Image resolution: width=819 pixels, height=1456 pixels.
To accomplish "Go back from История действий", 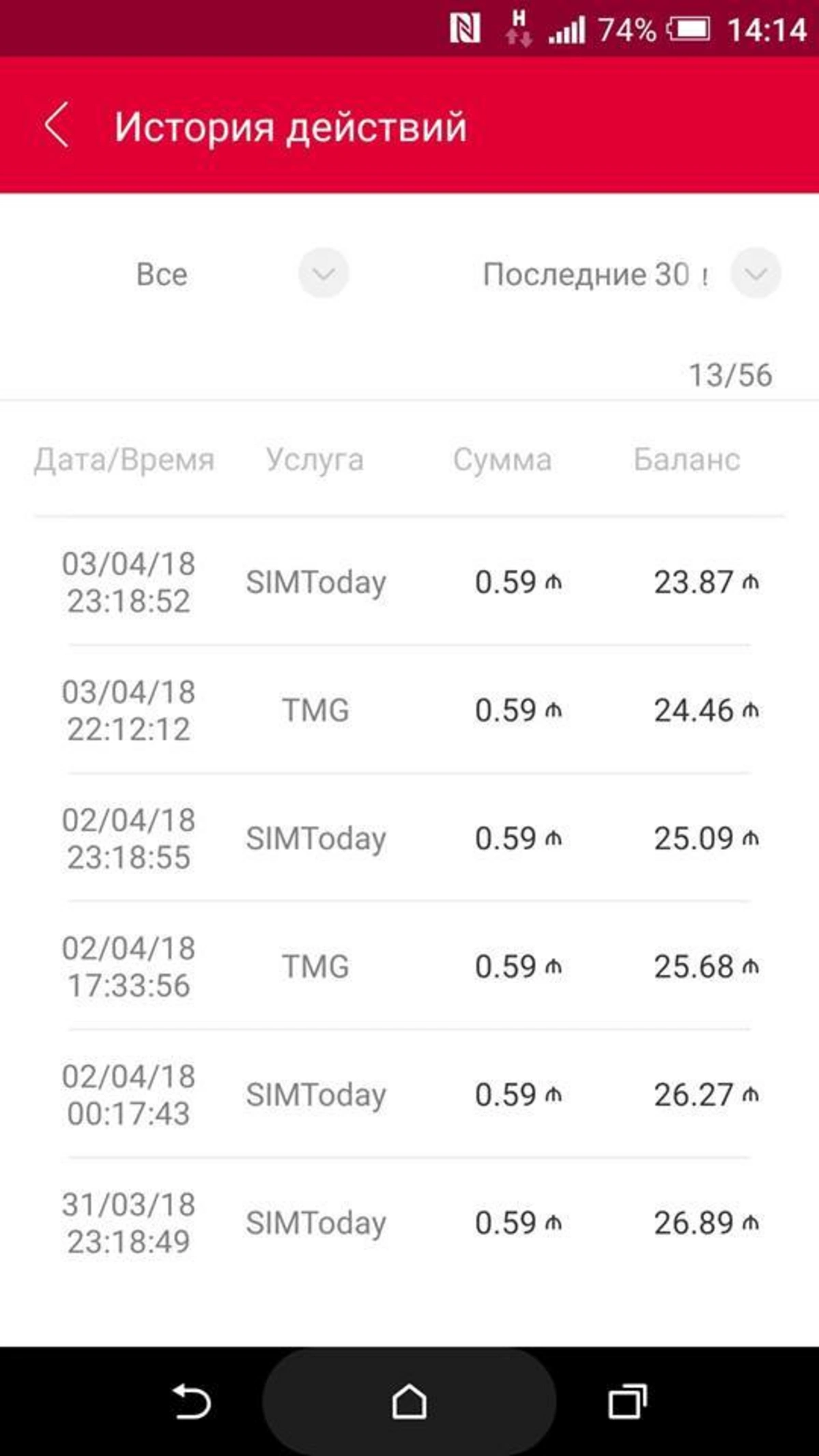I will tap(57, 126).
